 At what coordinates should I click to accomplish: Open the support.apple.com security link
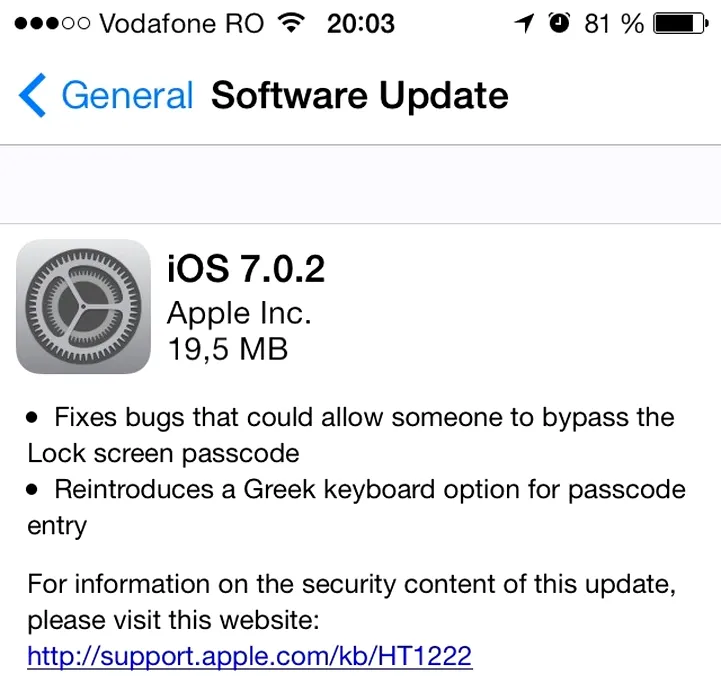(x=249, y=657)
